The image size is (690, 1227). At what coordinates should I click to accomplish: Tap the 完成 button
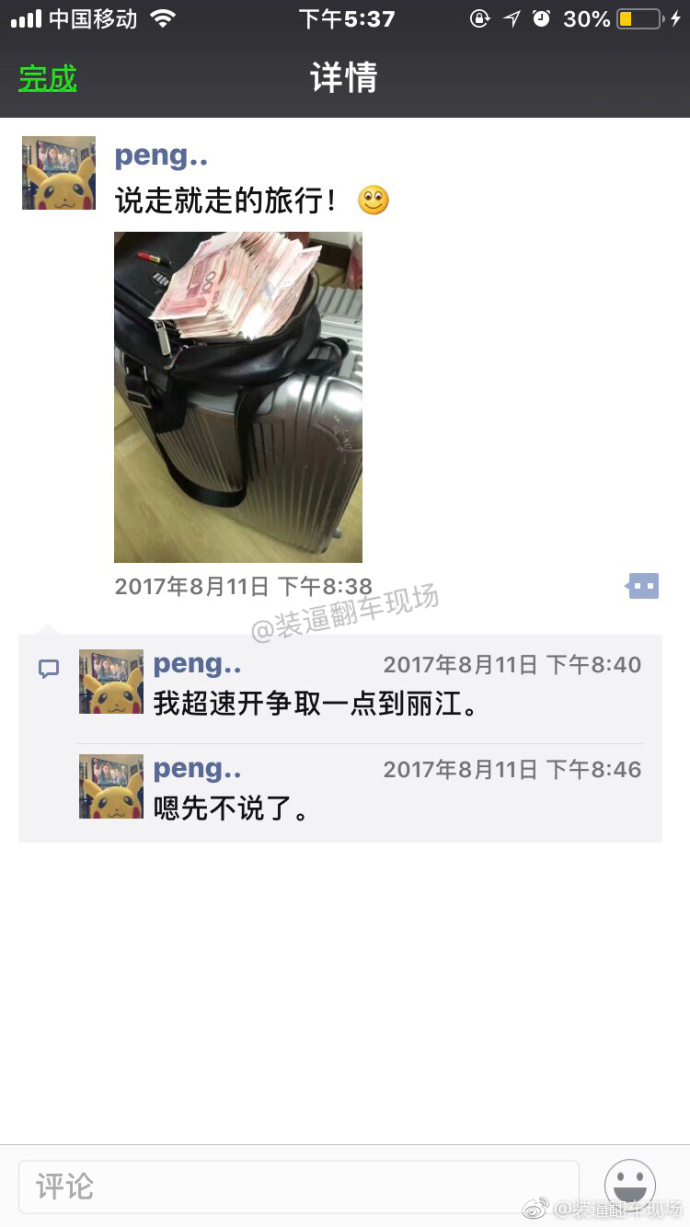pos(47,78)
